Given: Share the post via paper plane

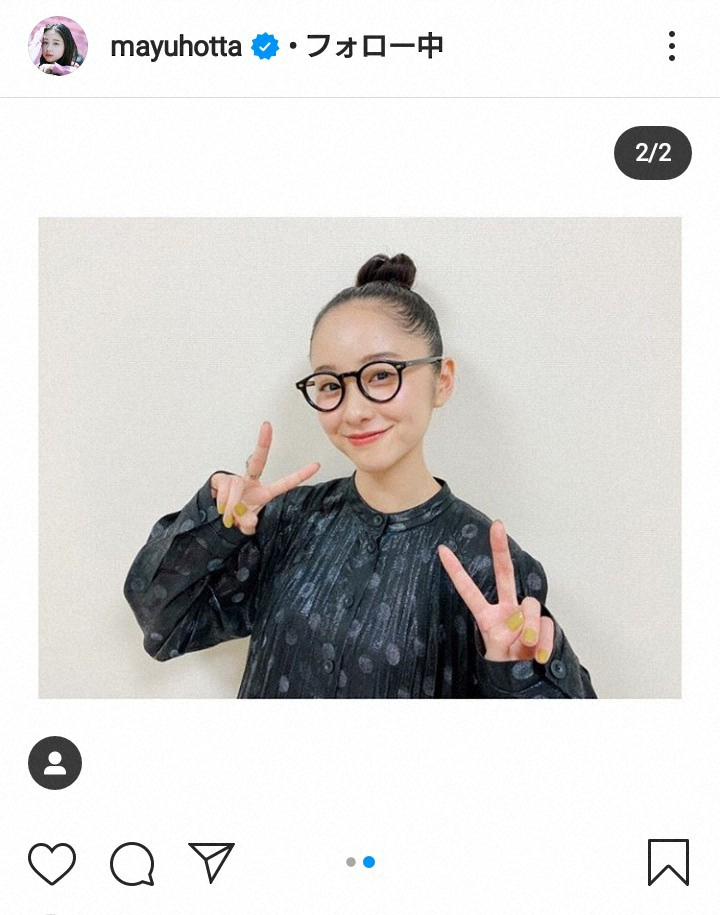Looking at the screenshot, I should click(x=211, y=862).
